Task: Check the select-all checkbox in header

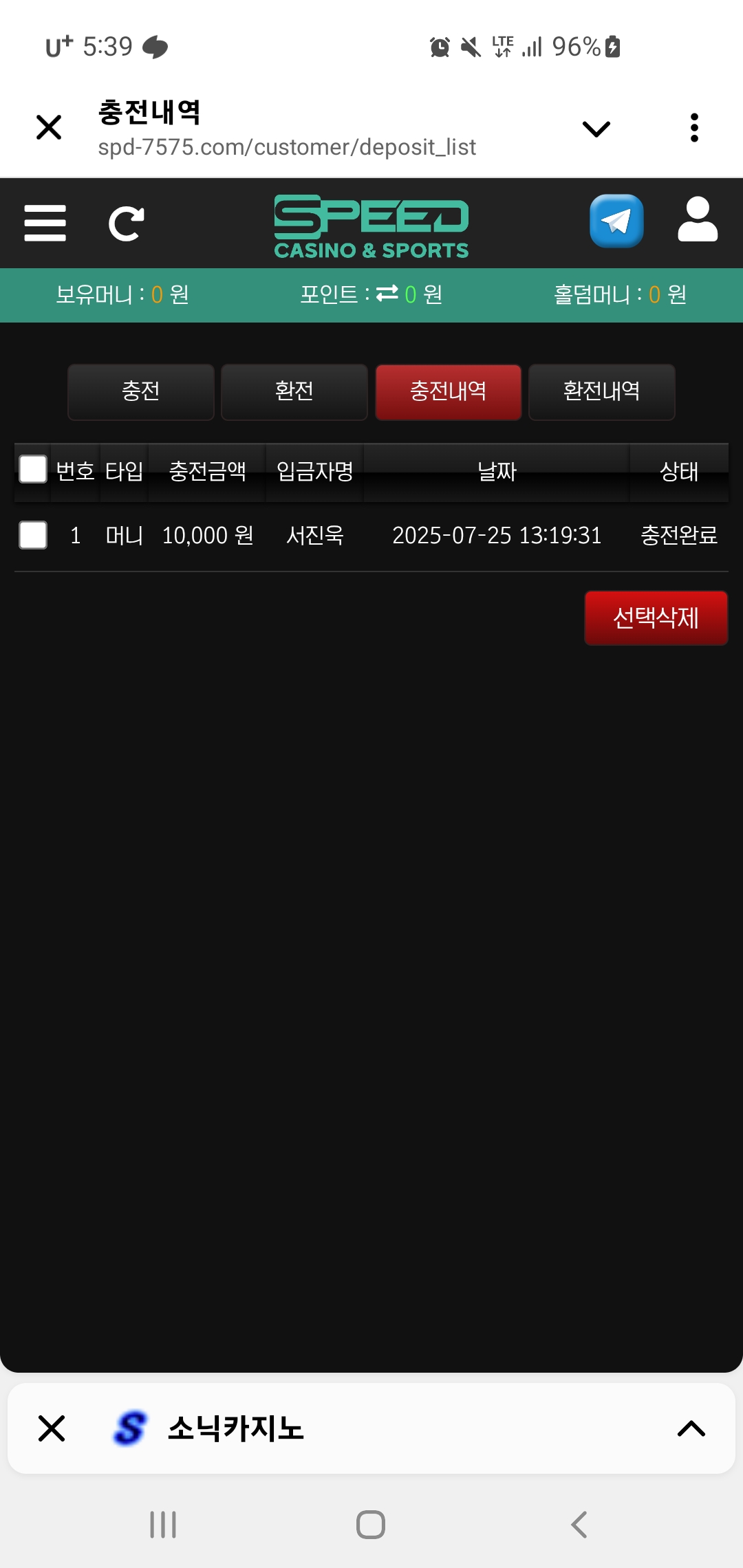Action: 33,470
